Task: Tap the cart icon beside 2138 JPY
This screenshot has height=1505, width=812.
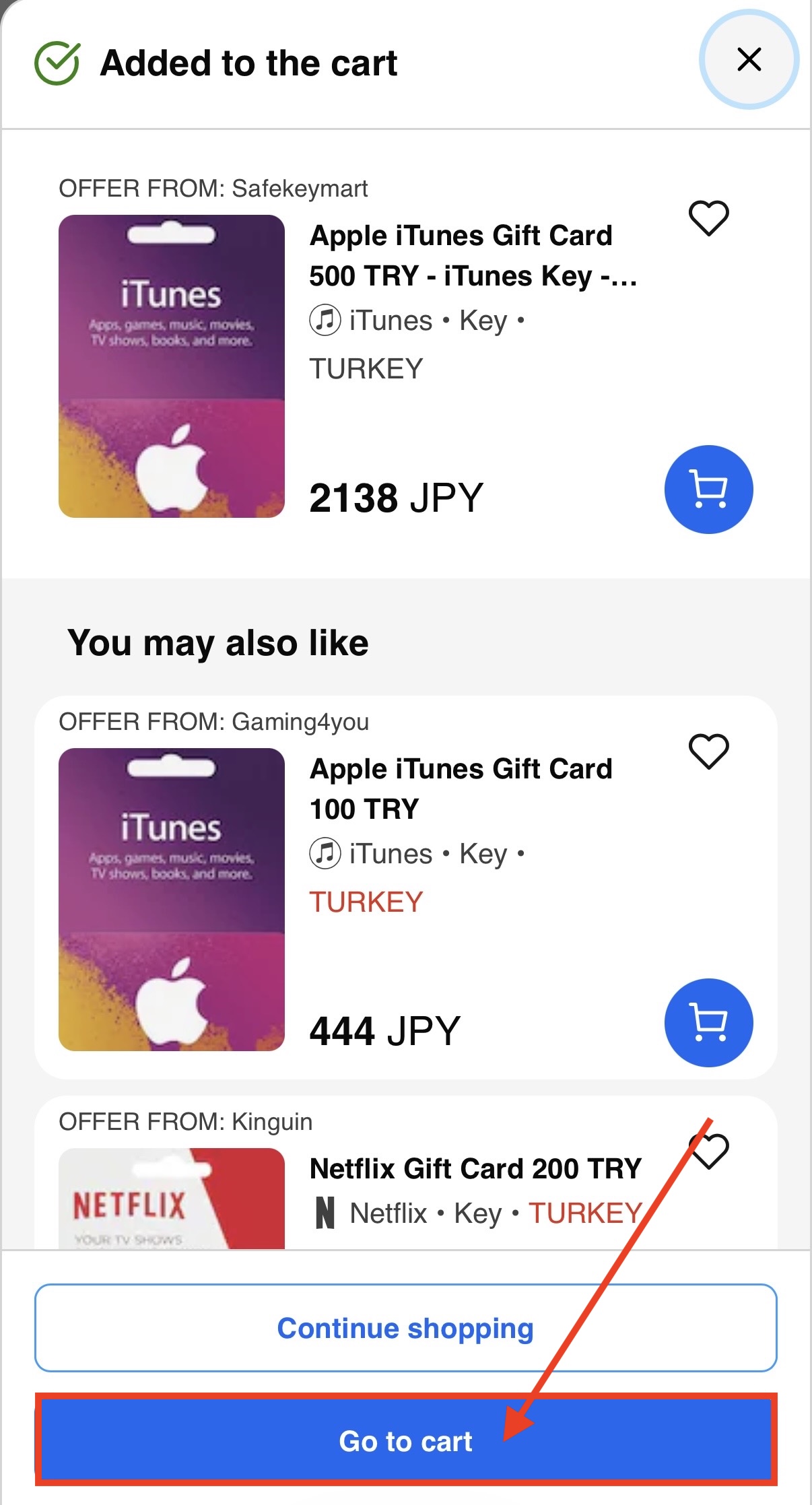Action: coord(708,490)
